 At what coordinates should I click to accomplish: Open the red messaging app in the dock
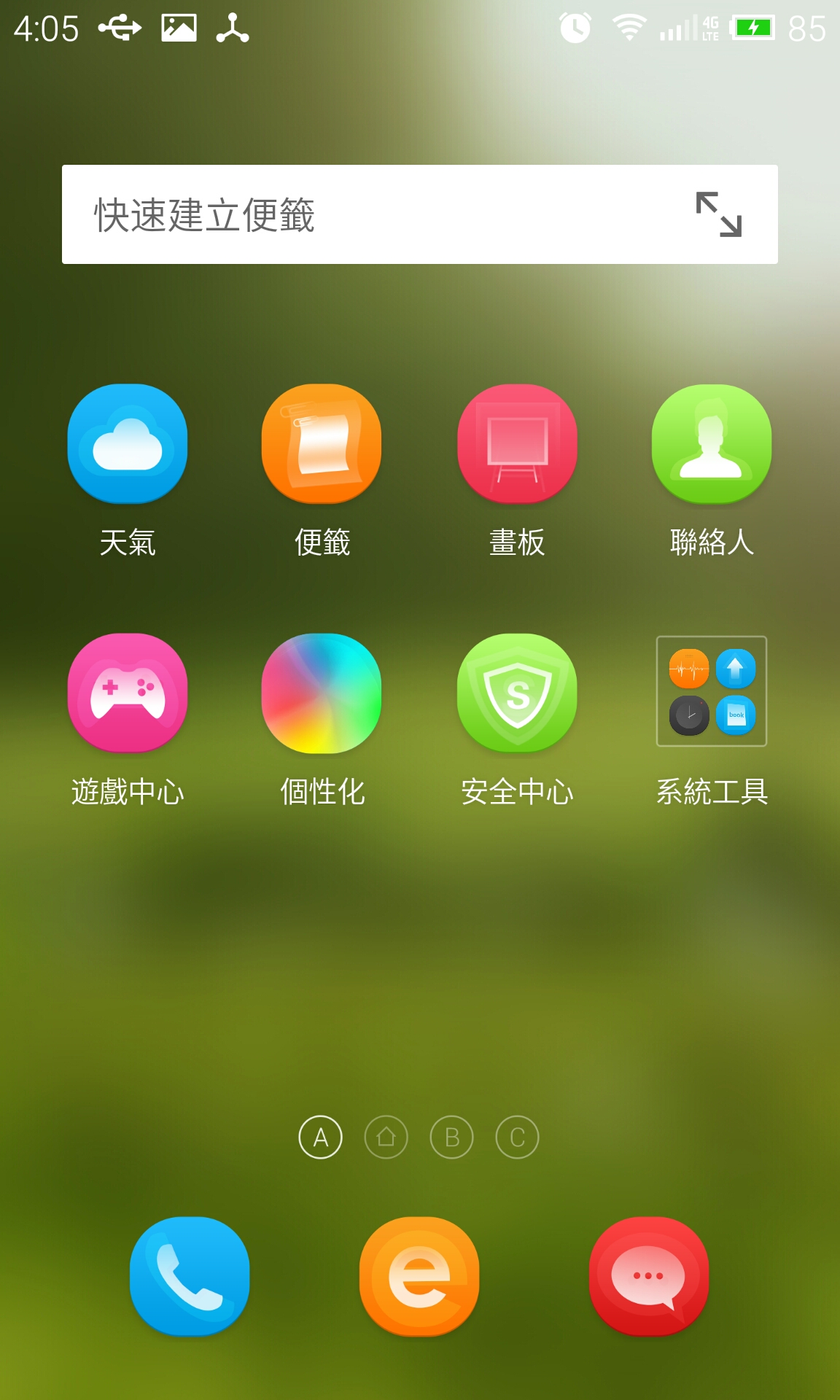coord(649,1276)
